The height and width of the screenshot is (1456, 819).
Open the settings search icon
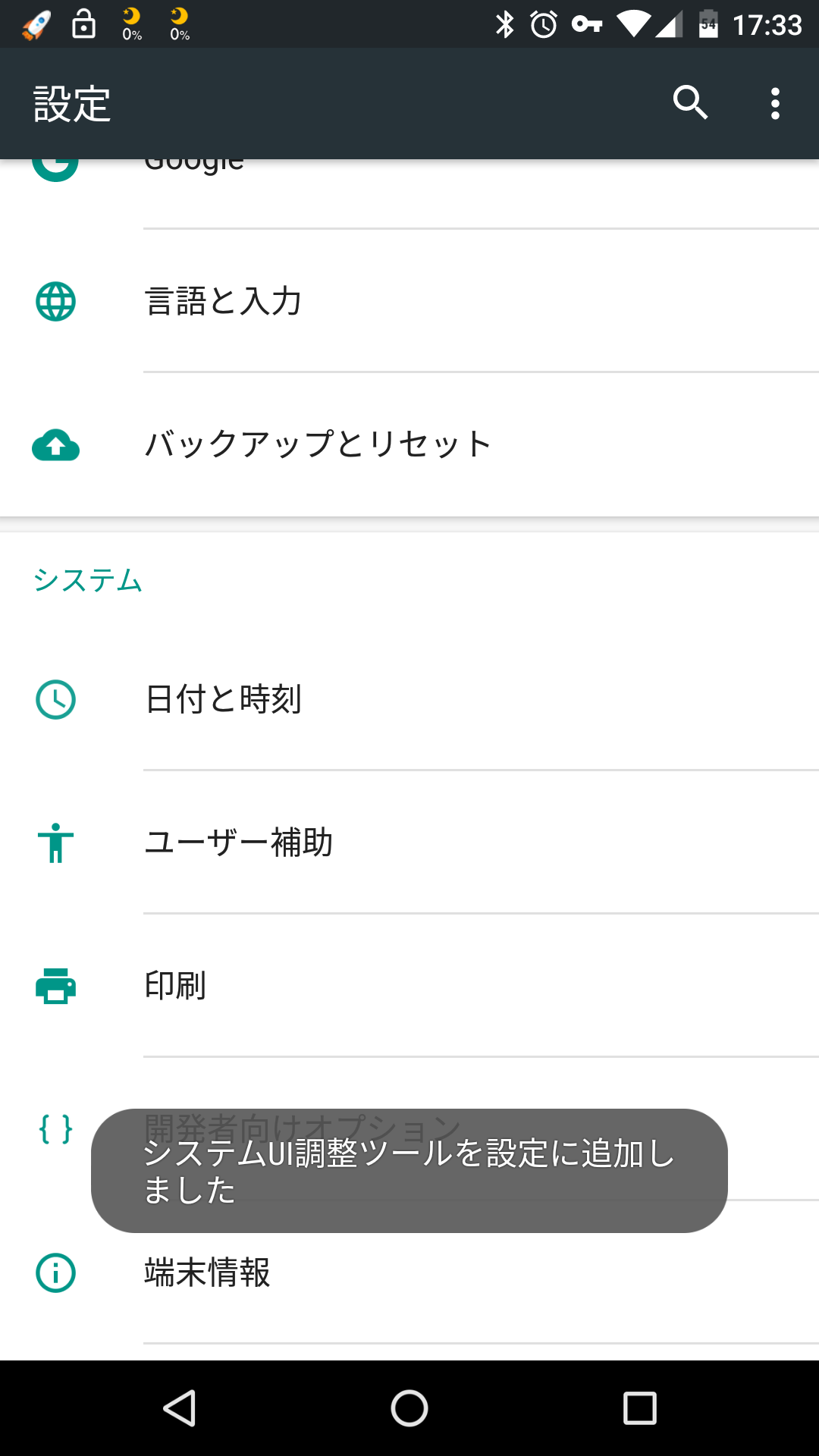690,103
